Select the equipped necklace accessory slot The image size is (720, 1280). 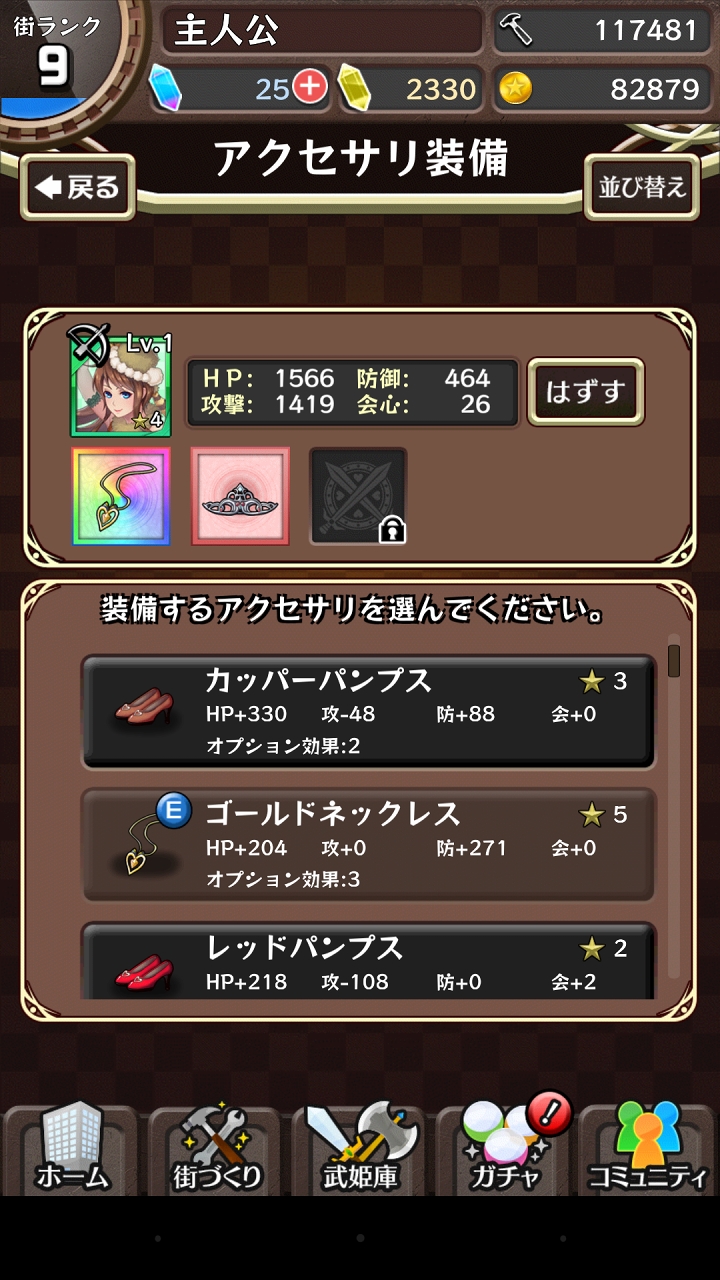[121, 496]
